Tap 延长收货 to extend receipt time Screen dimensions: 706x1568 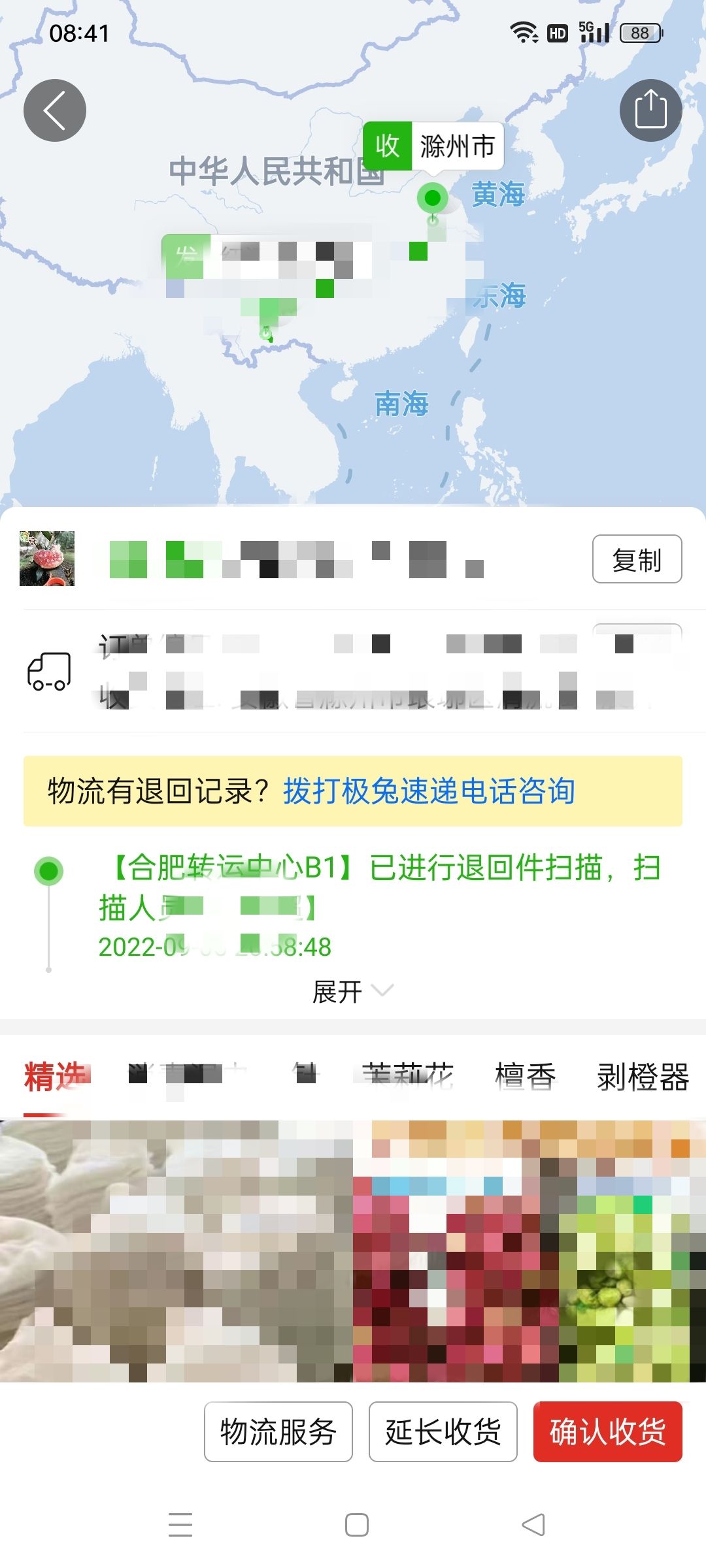[x=443, y=1431]
